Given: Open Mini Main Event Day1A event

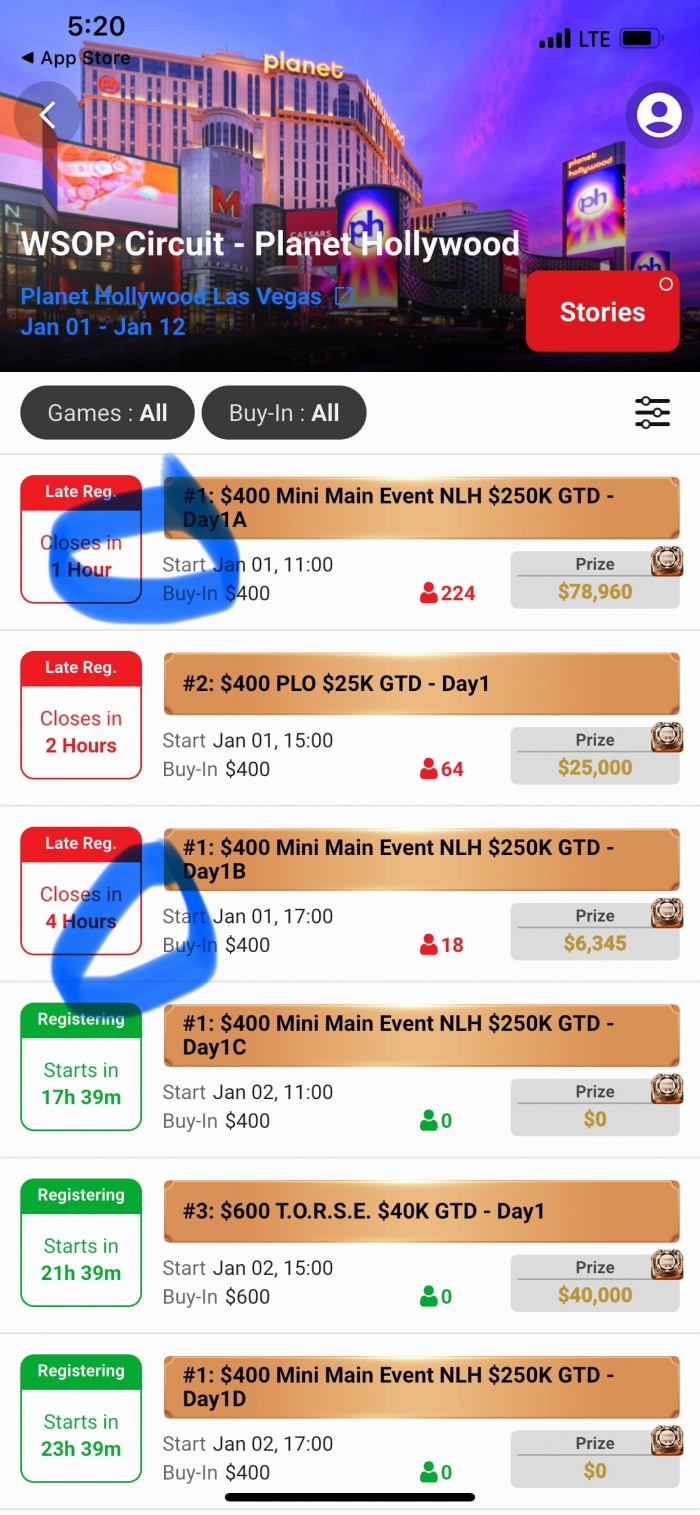Looking at the screenshot, I should pos(421,507).
